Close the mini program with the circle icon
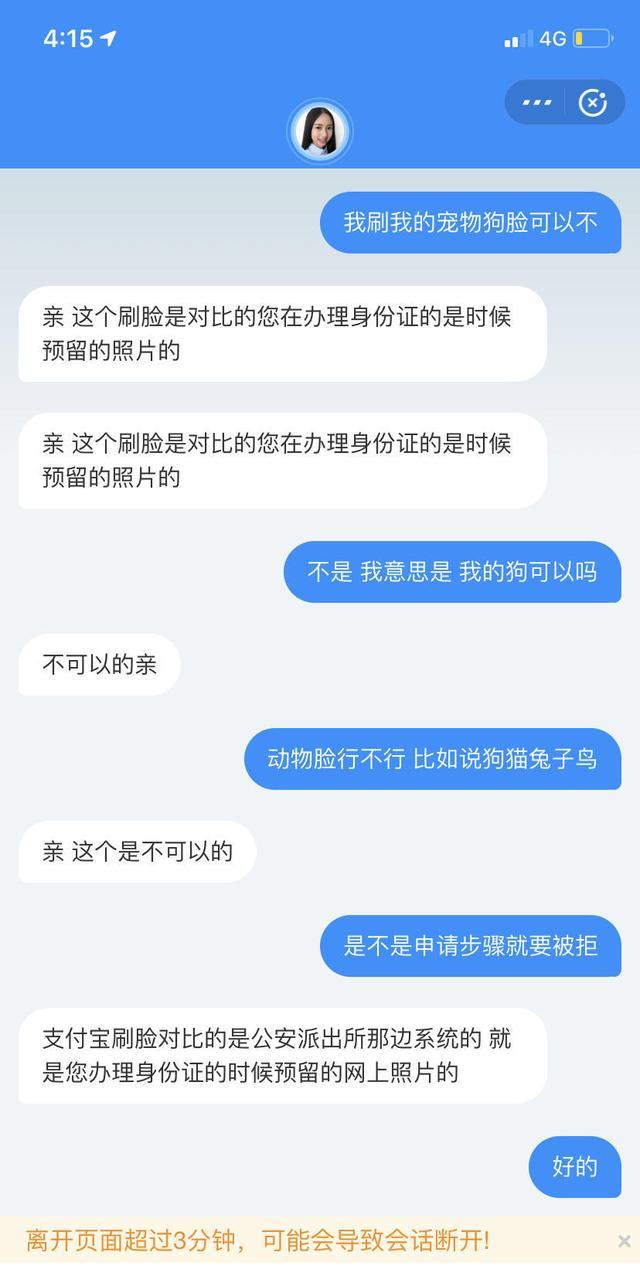Image resolution: width=640 pixels, height=1274 pixels. coord(593,103)
